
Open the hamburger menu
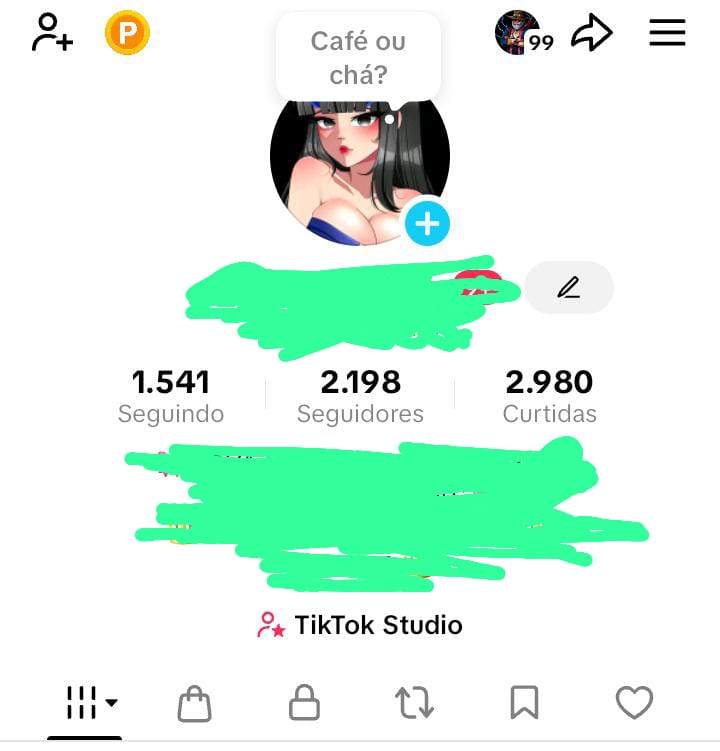pos(667,33)
